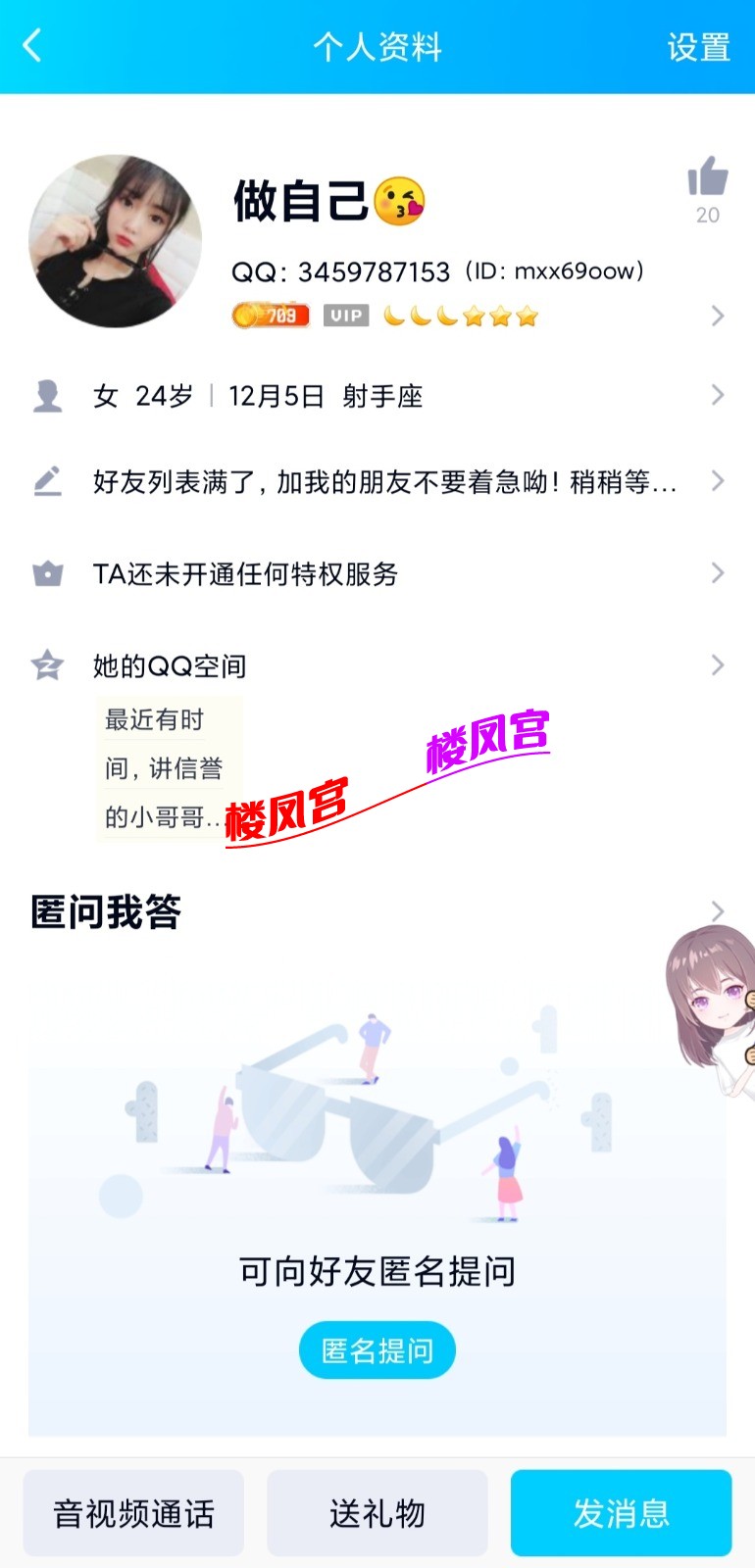
Task: Tap 发消息 to send a message
Action: click(621, 1513)
